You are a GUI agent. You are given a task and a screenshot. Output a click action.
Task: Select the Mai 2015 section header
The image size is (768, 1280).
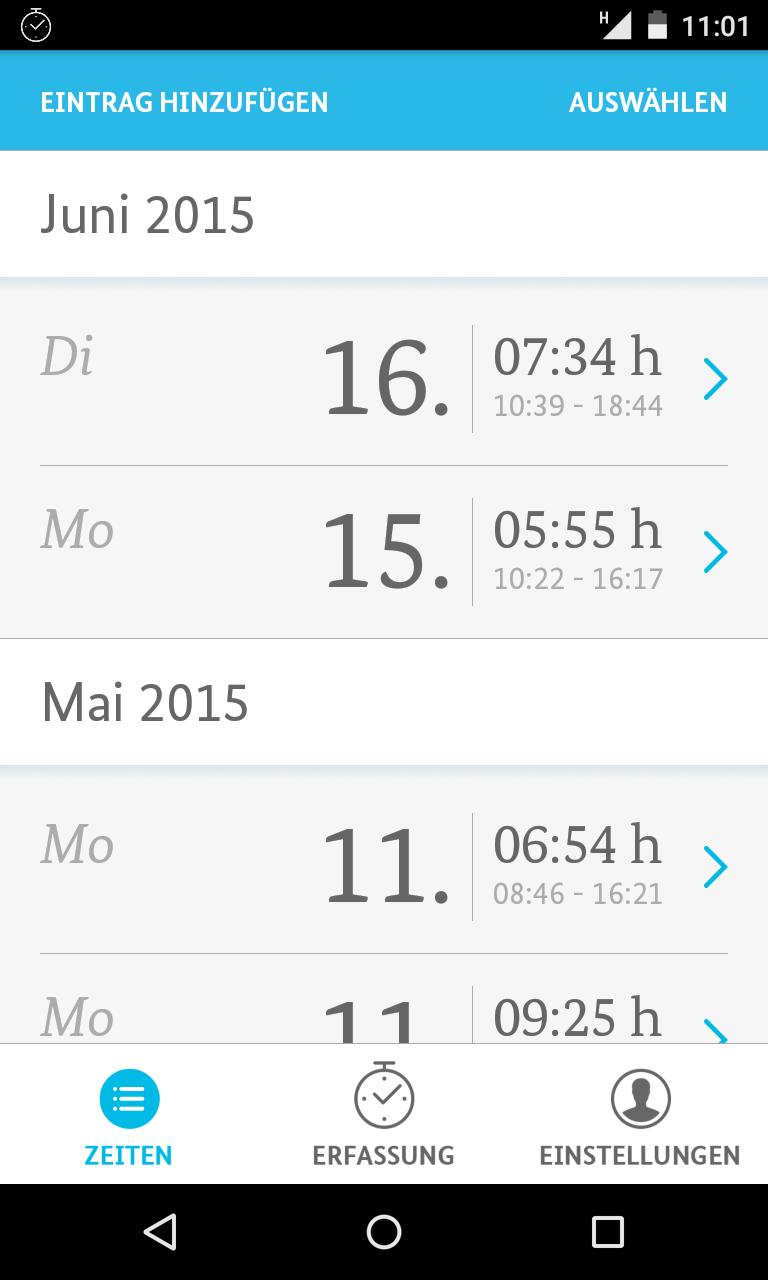pos(145,701)
